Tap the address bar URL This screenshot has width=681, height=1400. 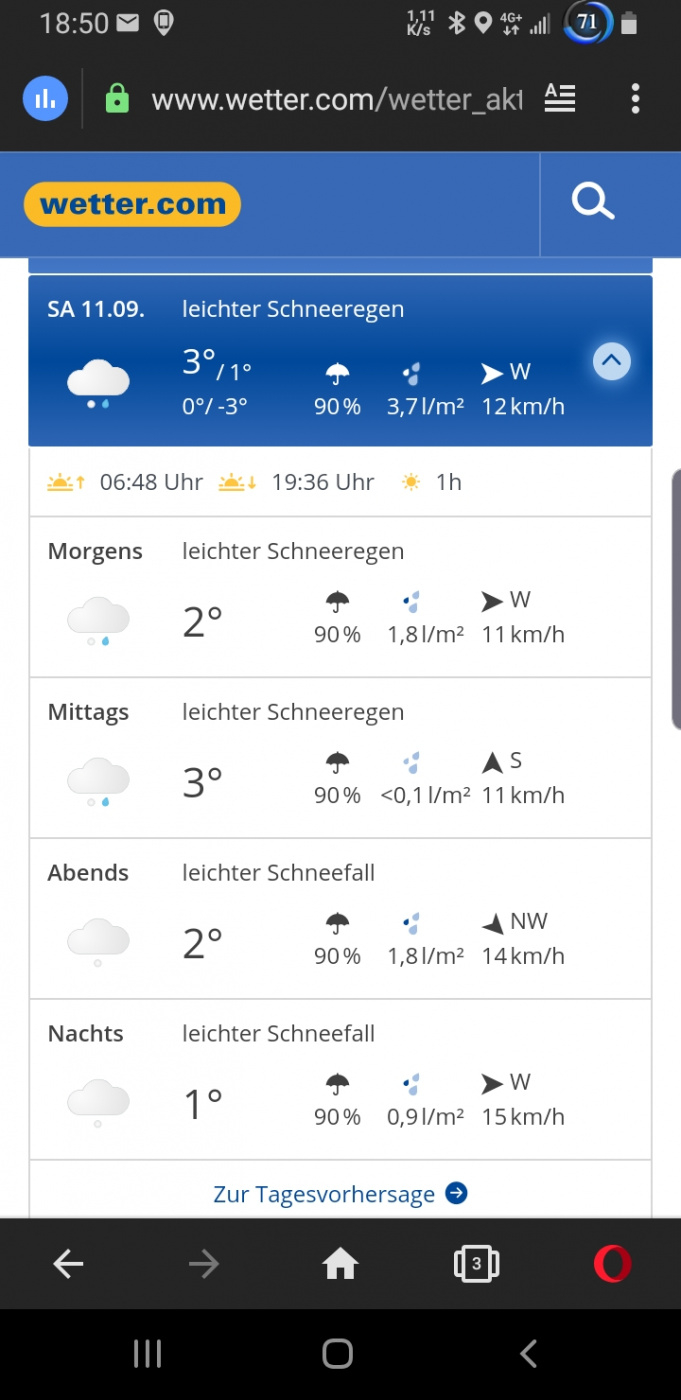pos(336,99)
